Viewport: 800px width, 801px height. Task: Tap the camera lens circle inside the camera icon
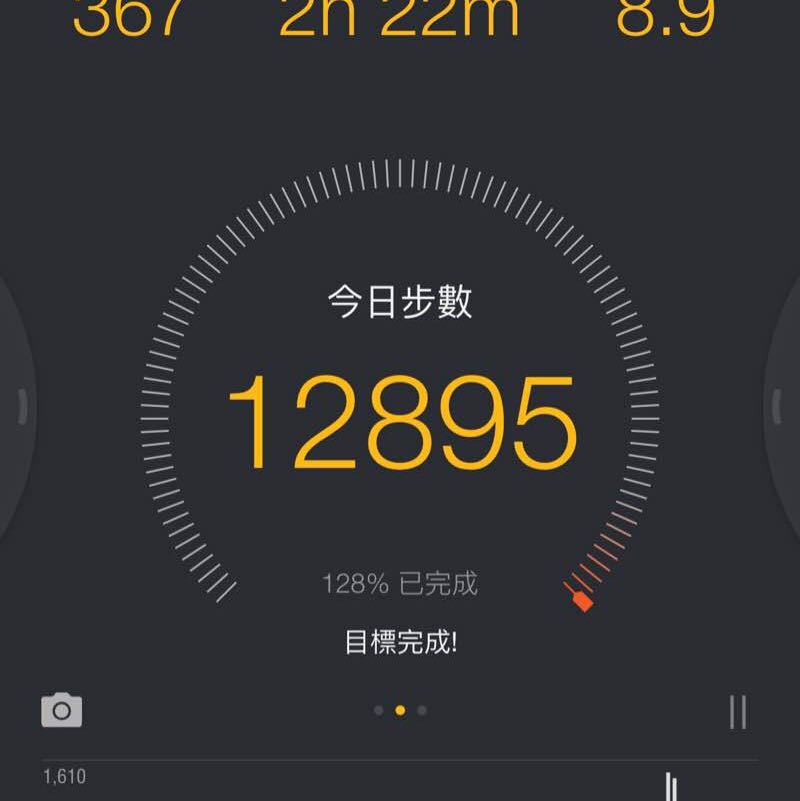[62, 710]
